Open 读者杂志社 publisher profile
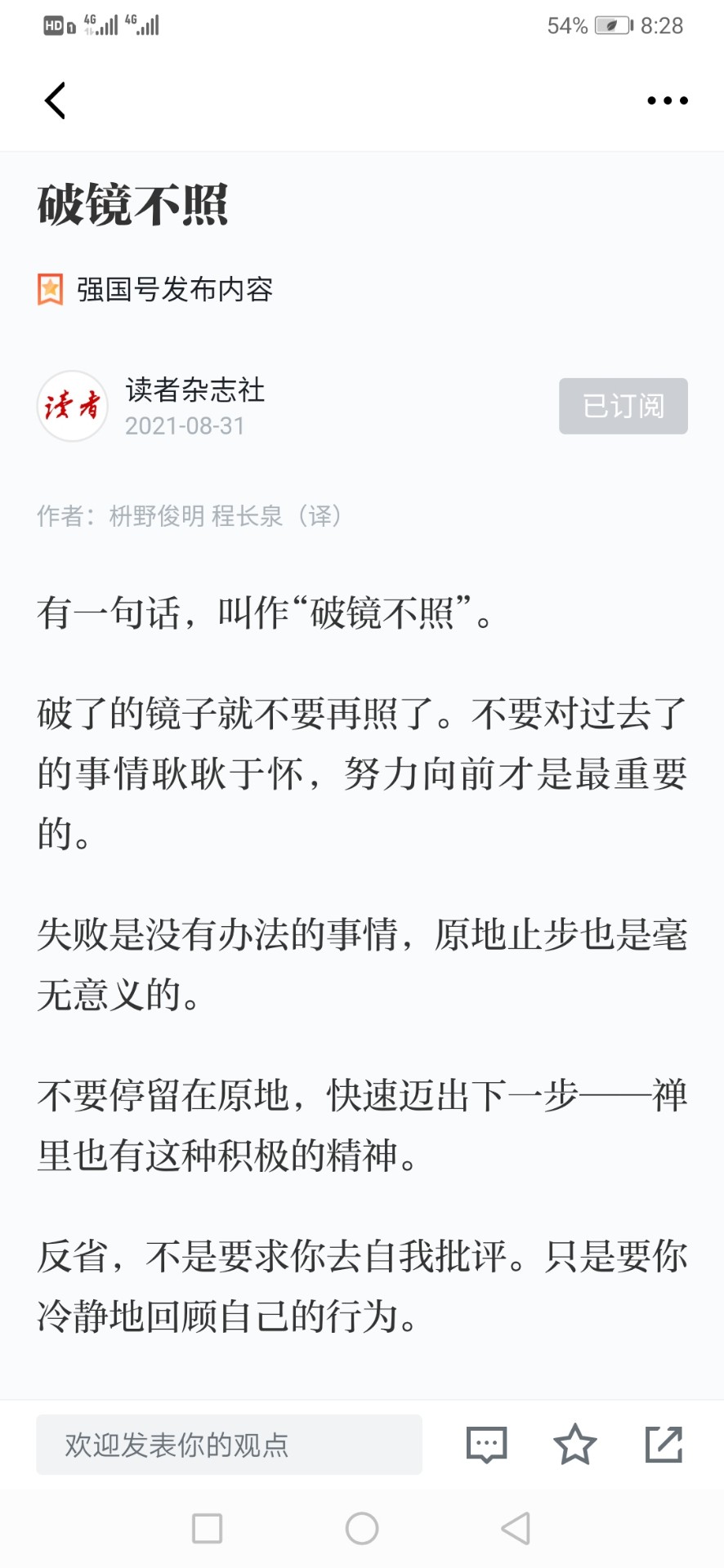Screen dimensions: 724x1568 [194, 390]
